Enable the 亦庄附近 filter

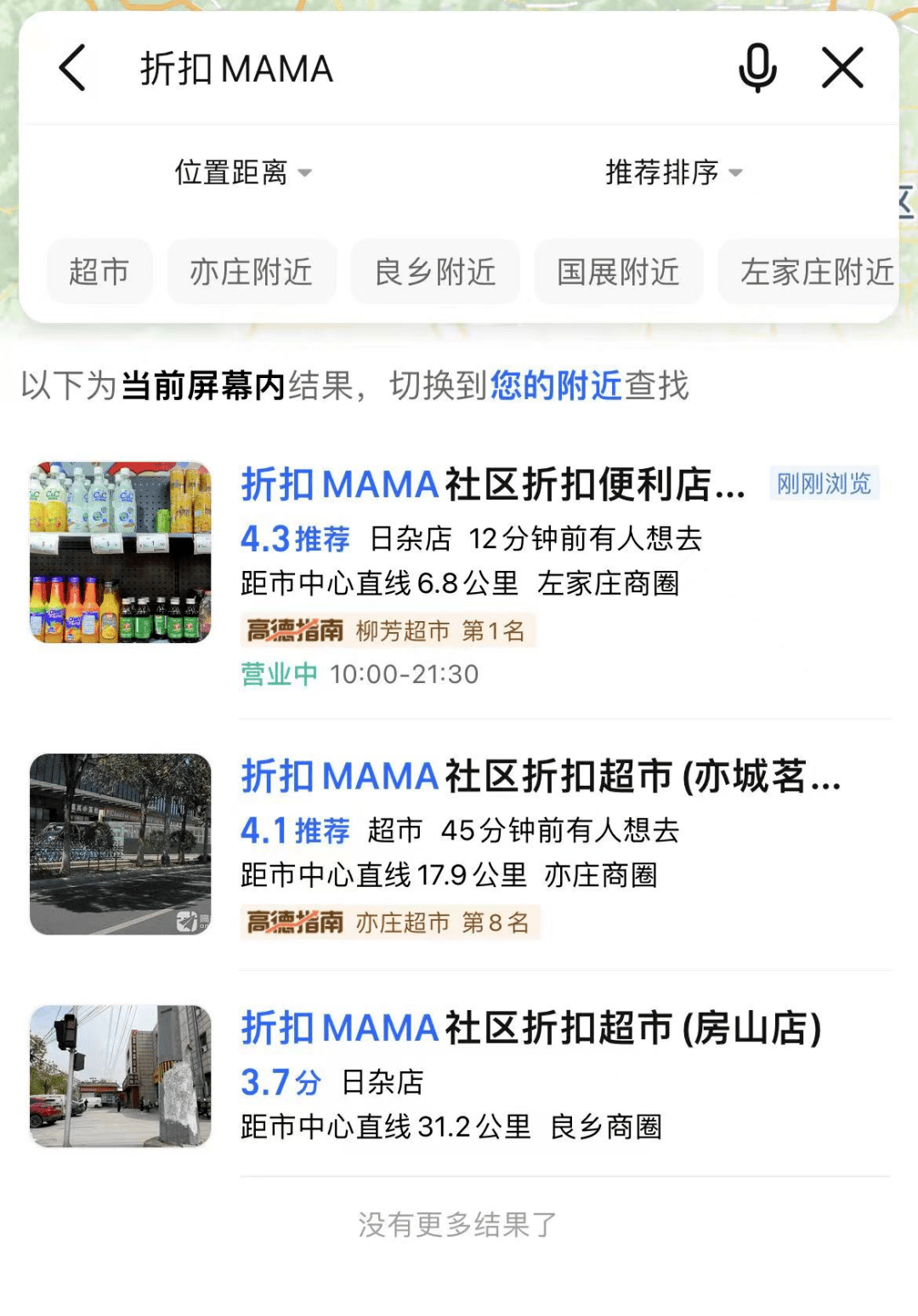coord(251,271)
